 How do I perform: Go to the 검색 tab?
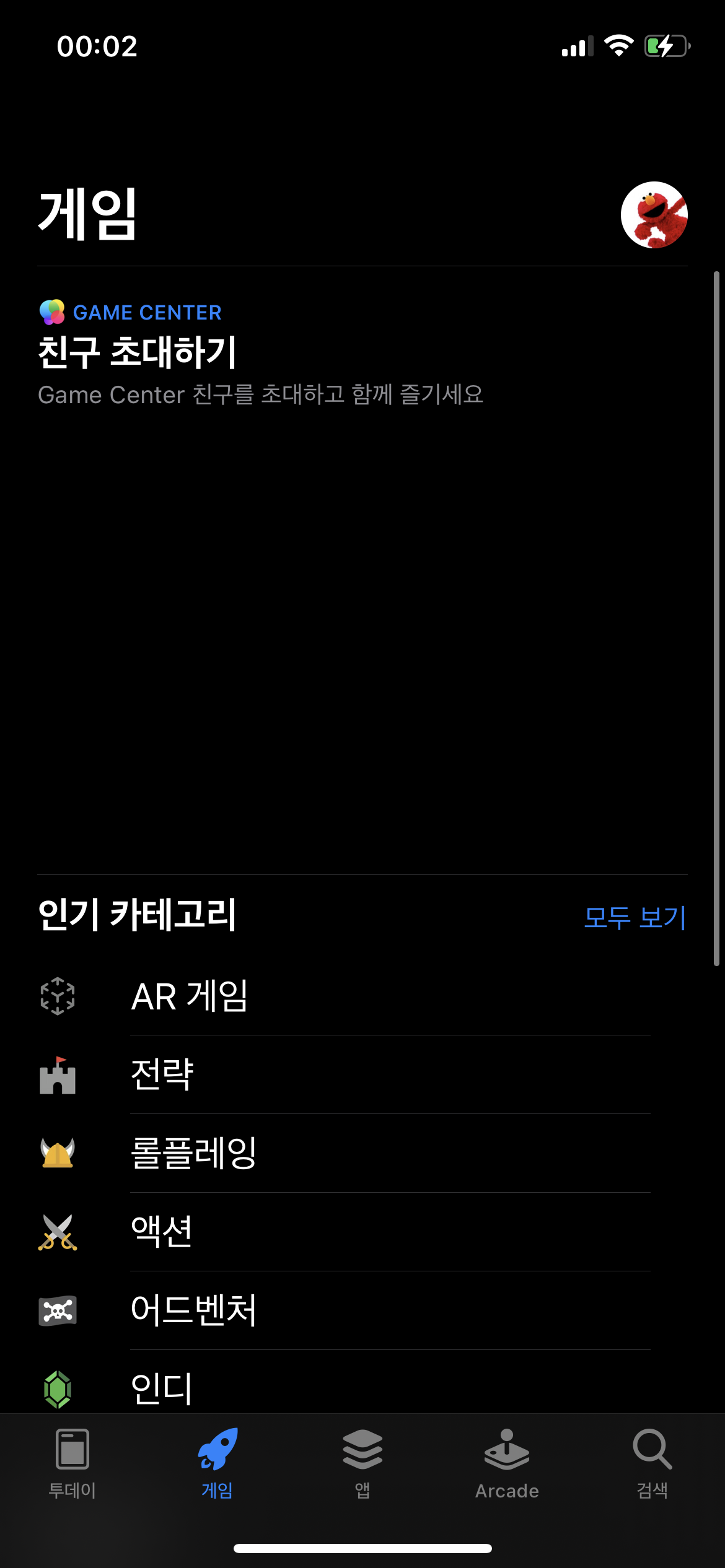coord(652,1463)
